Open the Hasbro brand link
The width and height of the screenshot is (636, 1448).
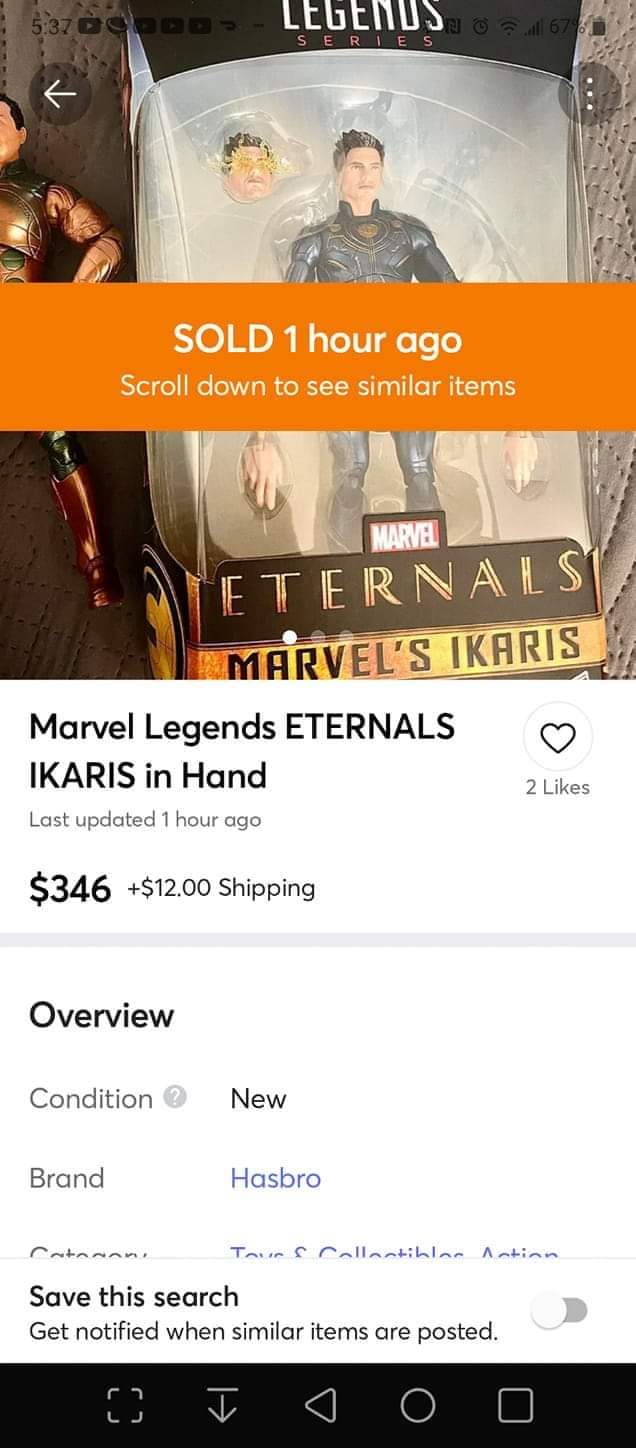pos(275,1178)
